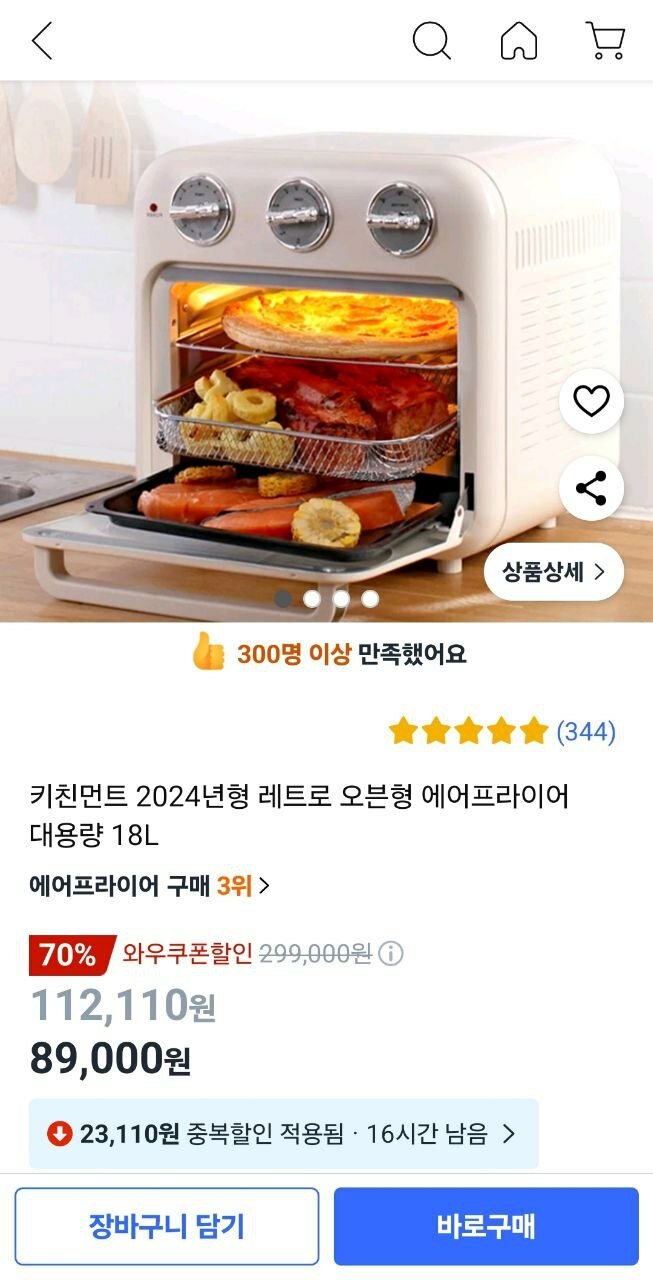Image resolution: width=653 pixels, height=1280 pixels.
Task: Tap 장바구니 담기 to add to cart
Action: click(167, 1226)
